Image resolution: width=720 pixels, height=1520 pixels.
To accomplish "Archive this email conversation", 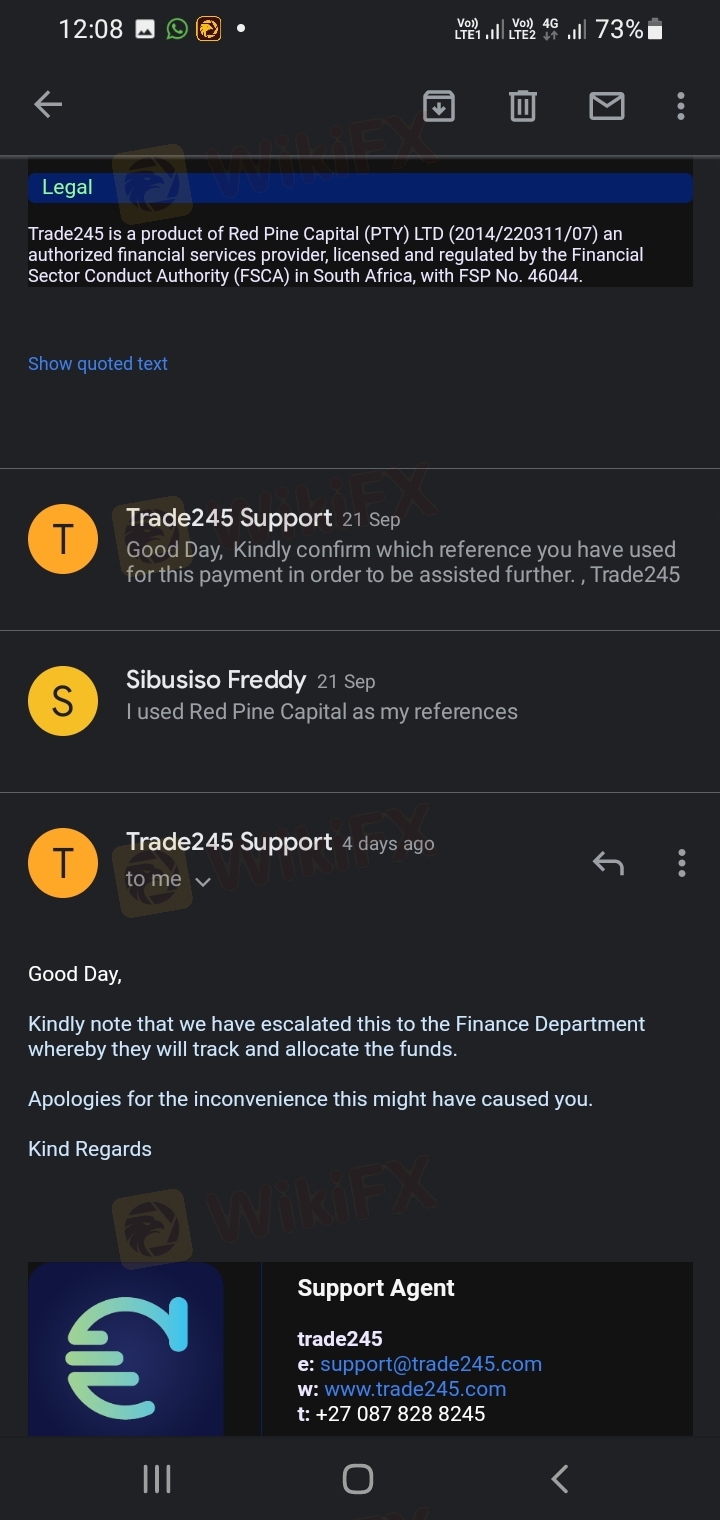I will click(439, 105).
